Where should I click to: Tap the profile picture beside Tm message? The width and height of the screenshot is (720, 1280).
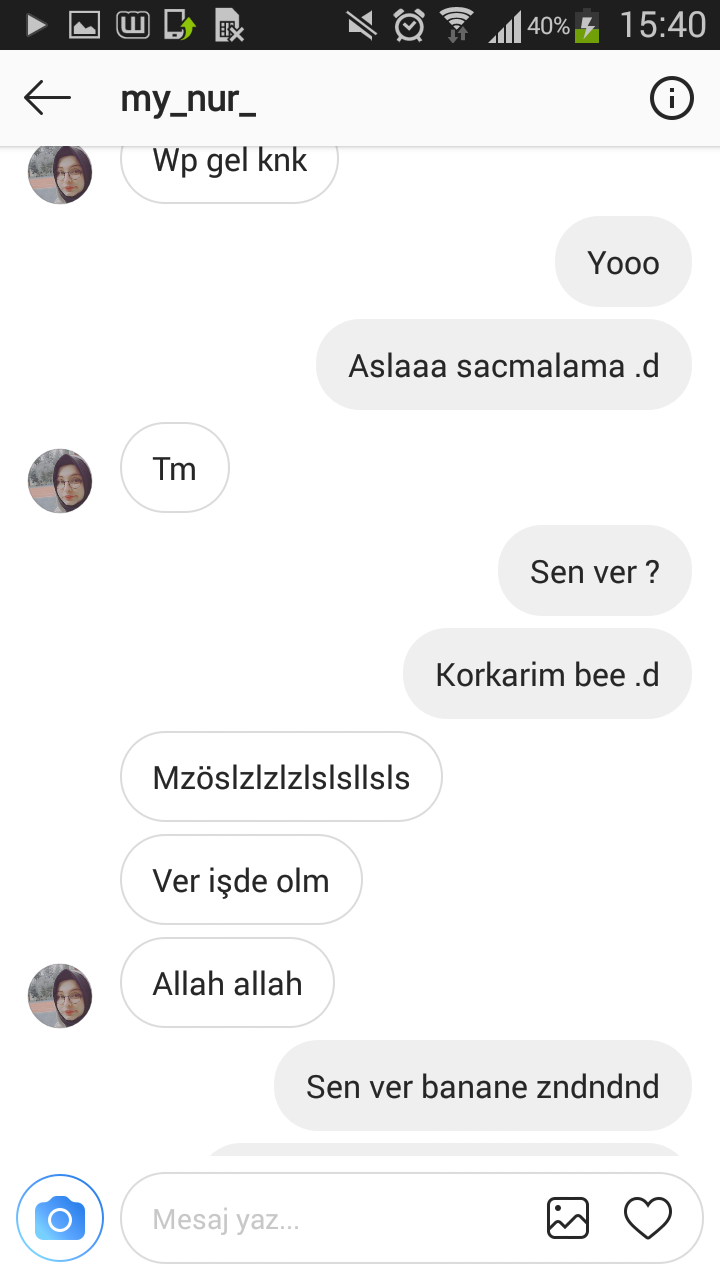(x=60, y=481)
